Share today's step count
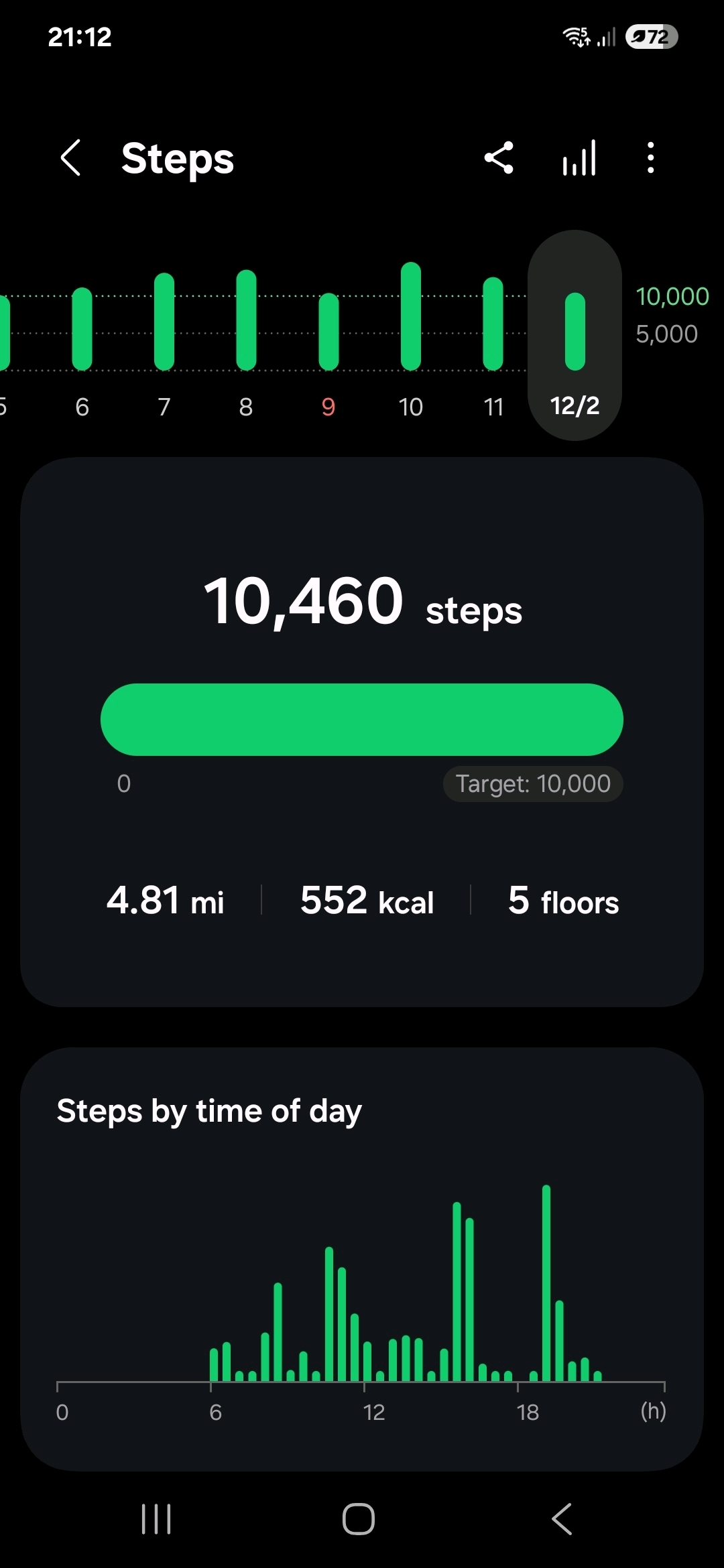724x1568 pixels. (x=499, y=158)
